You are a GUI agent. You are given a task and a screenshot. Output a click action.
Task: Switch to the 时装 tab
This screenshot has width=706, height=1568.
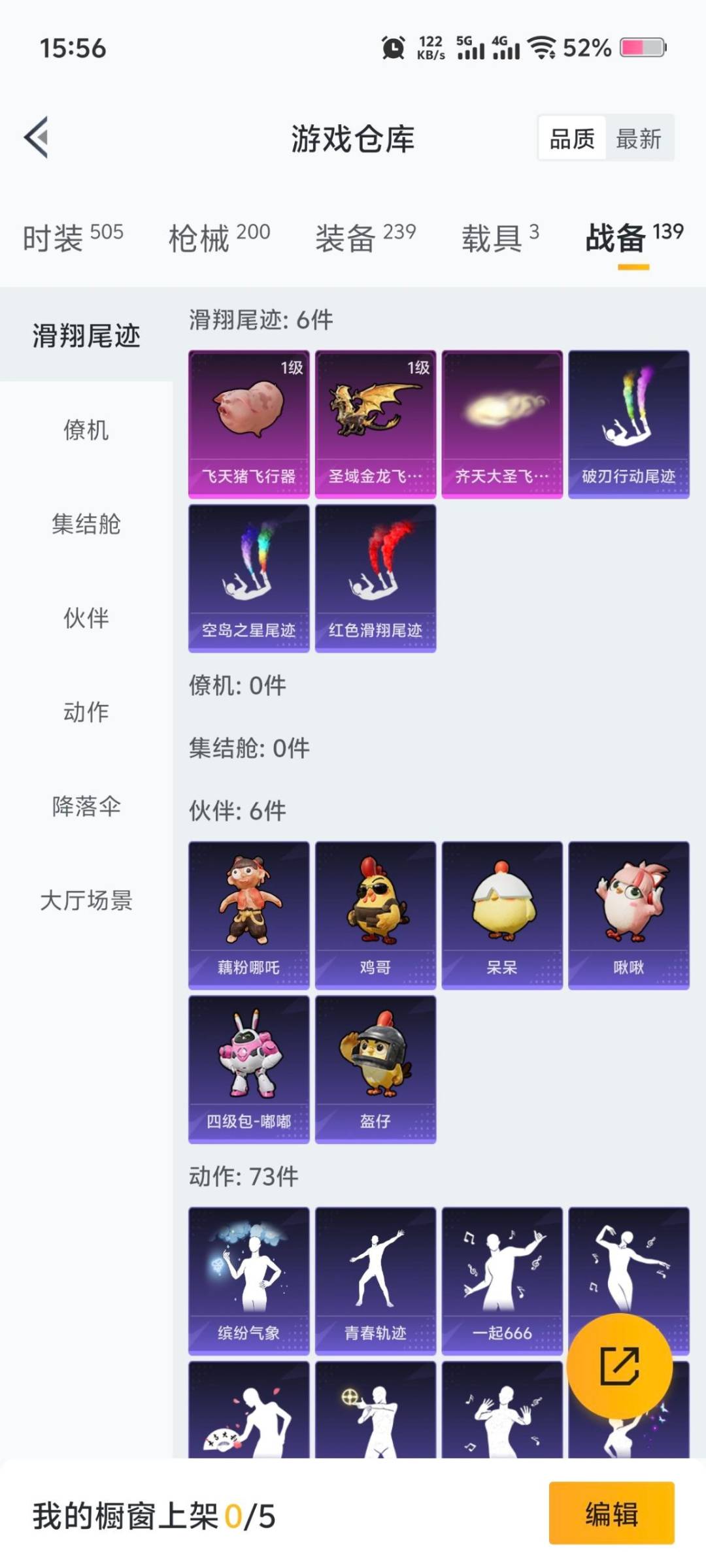click(x=73, y=237)
